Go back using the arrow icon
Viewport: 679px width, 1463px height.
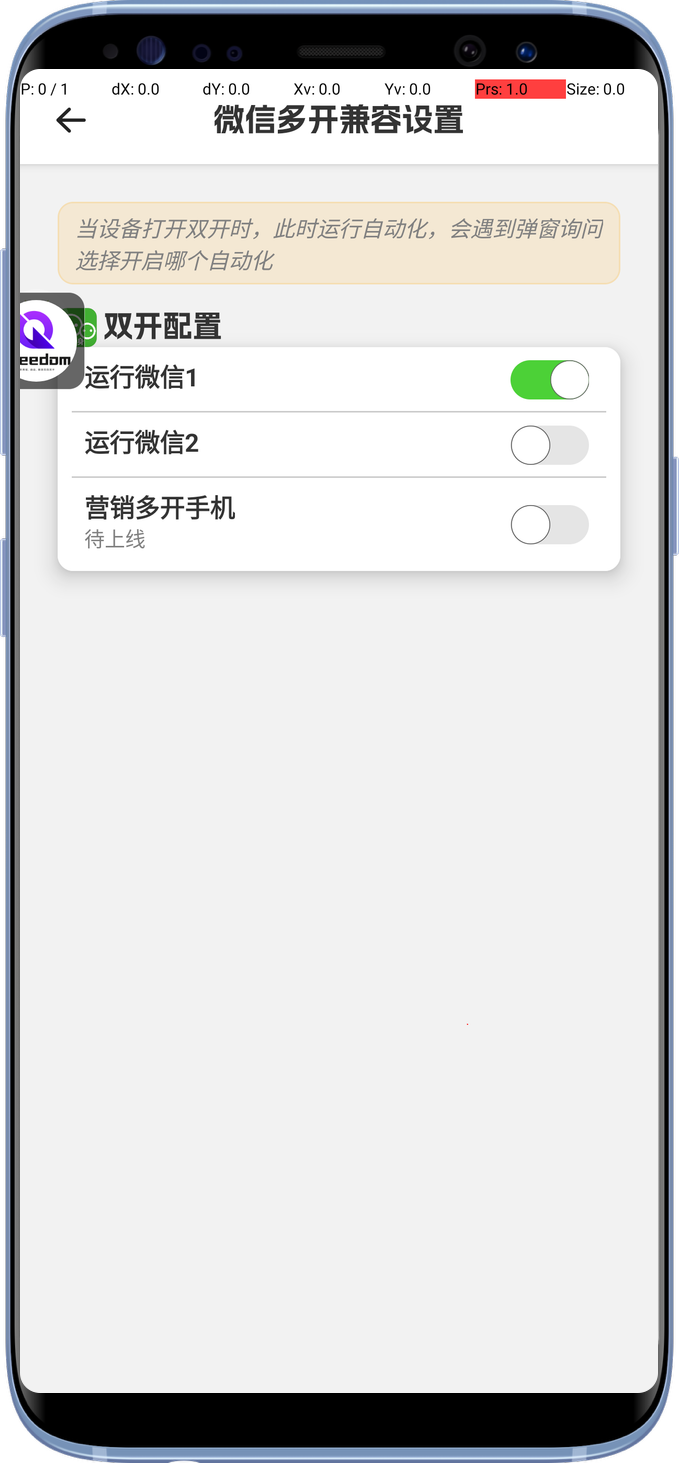71,121
